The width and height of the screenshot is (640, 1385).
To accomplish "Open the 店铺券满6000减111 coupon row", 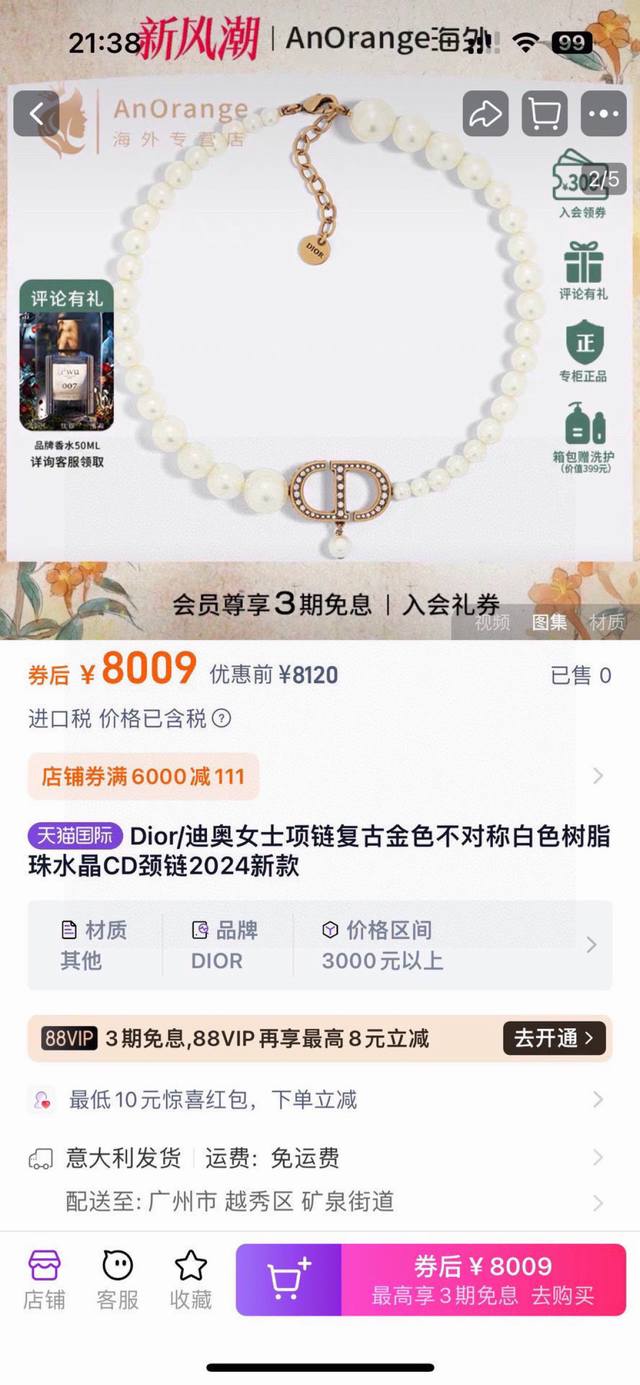I will click(320, 776).
